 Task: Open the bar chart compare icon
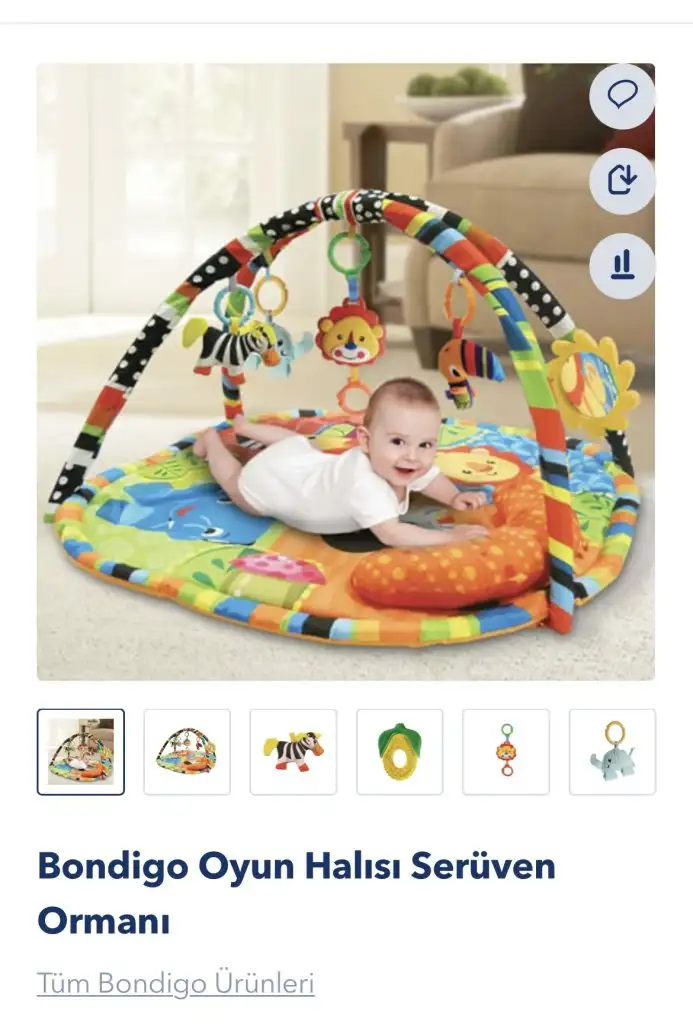click(622, 266)
